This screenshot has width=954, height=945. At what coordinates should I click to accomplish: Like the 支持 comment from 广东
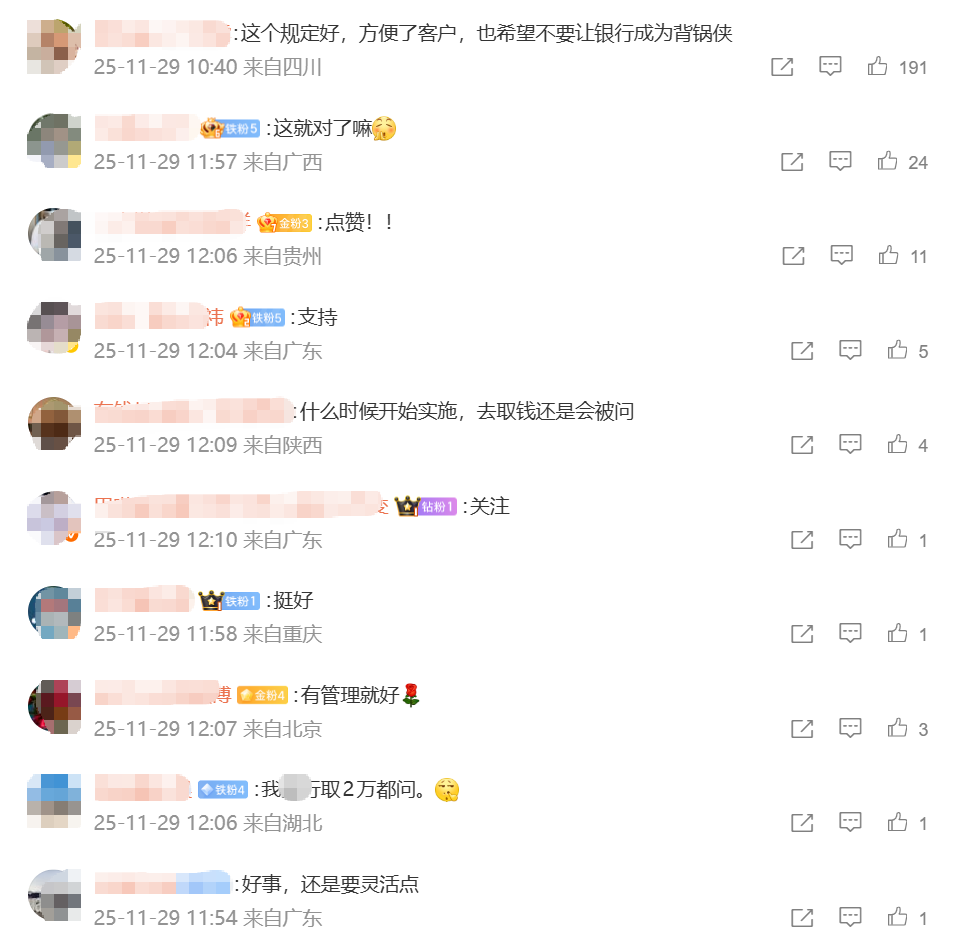(x=897, y=350)
